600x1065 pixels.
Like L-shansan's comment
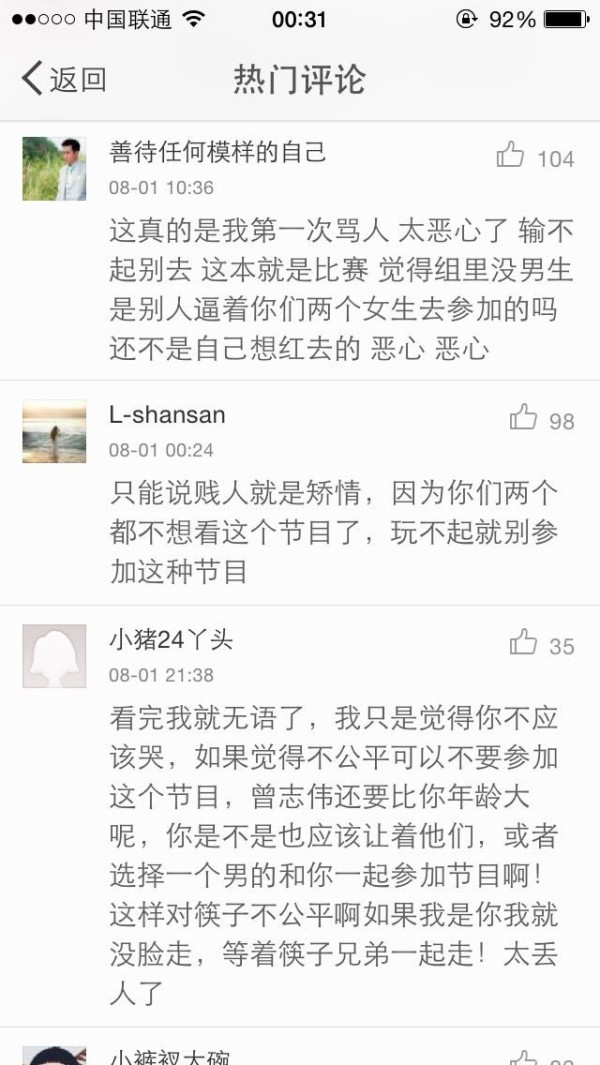coord(523,418)
